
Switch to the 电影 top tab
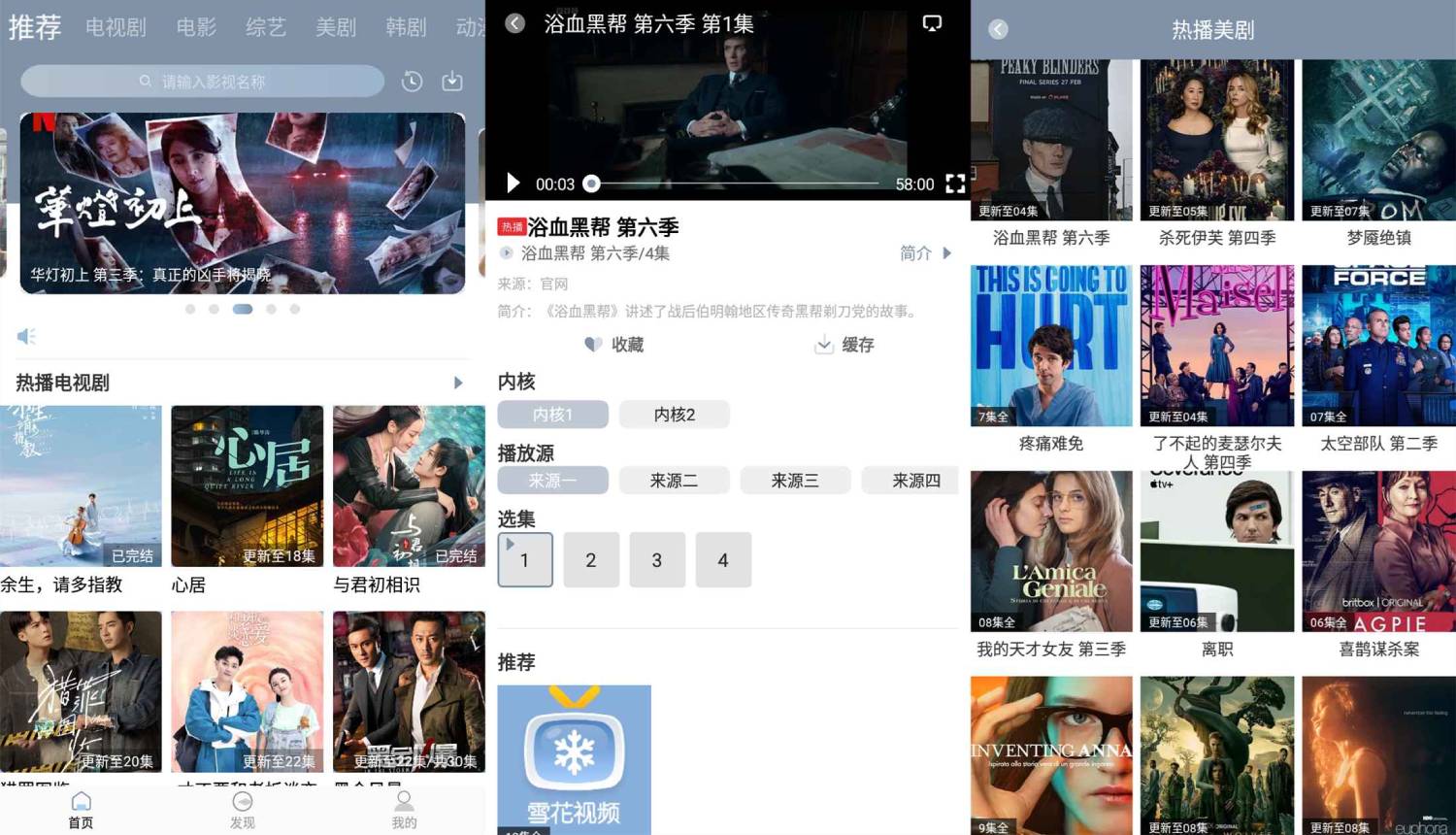[x=196, y=27]
